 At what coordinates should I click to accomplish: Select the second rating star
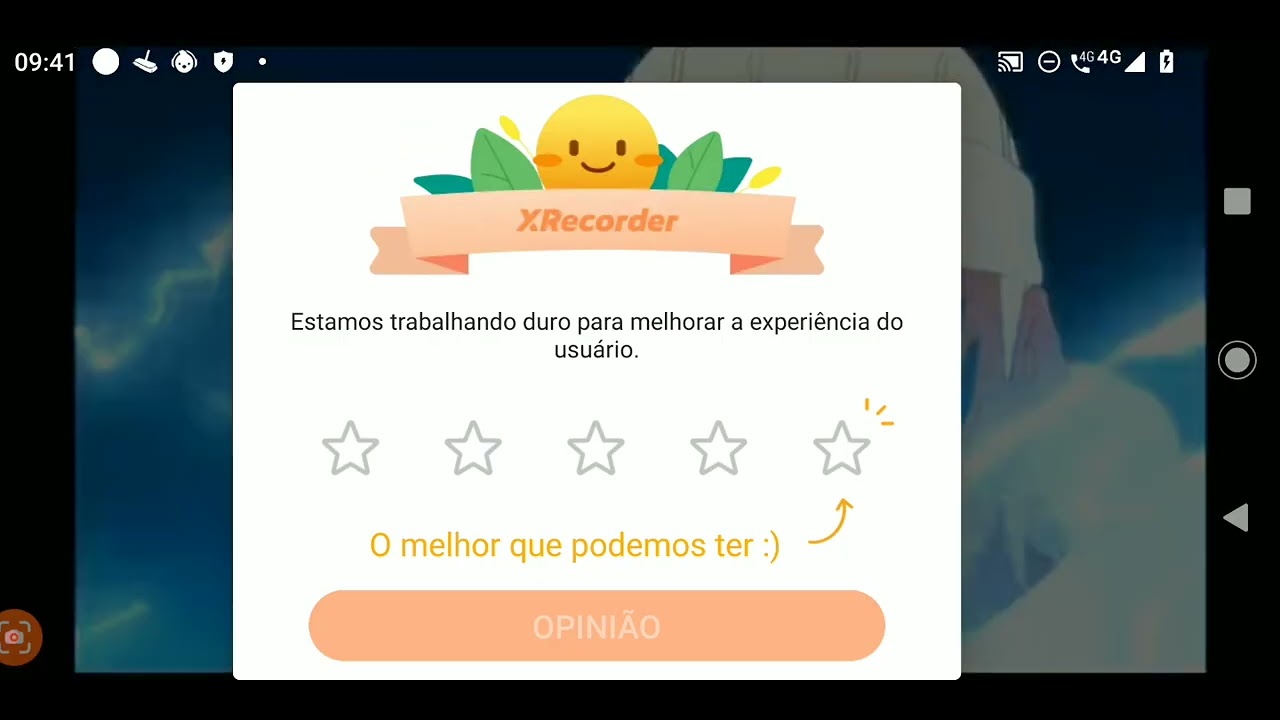[473, 448]
